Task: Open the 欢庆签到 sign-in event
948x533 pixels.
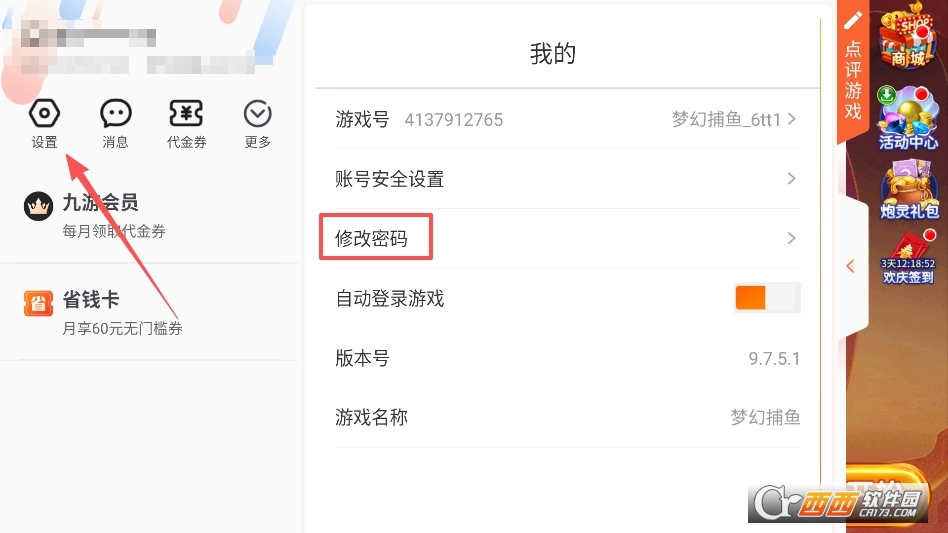Action: [908, 258]
